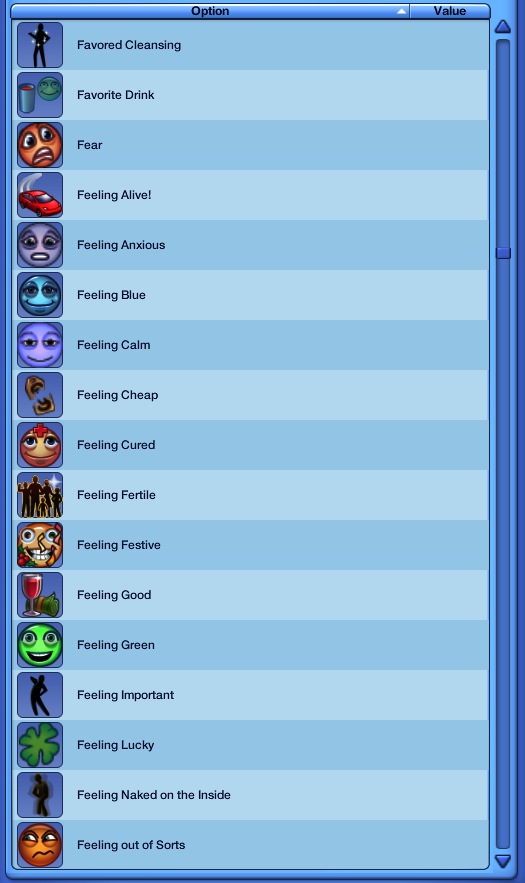The height and width of the screenshot is (883, 525).
Task: Choose the Fear option
Action: click(250, 145)
